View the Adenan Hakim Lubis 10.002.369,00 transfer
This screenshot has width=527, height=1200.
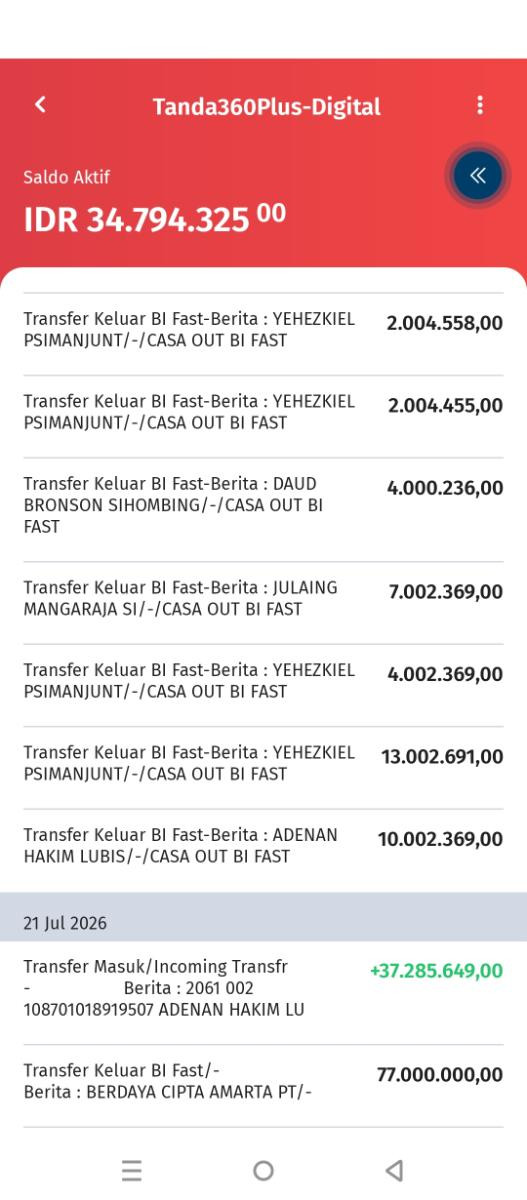tap(263, 850)
